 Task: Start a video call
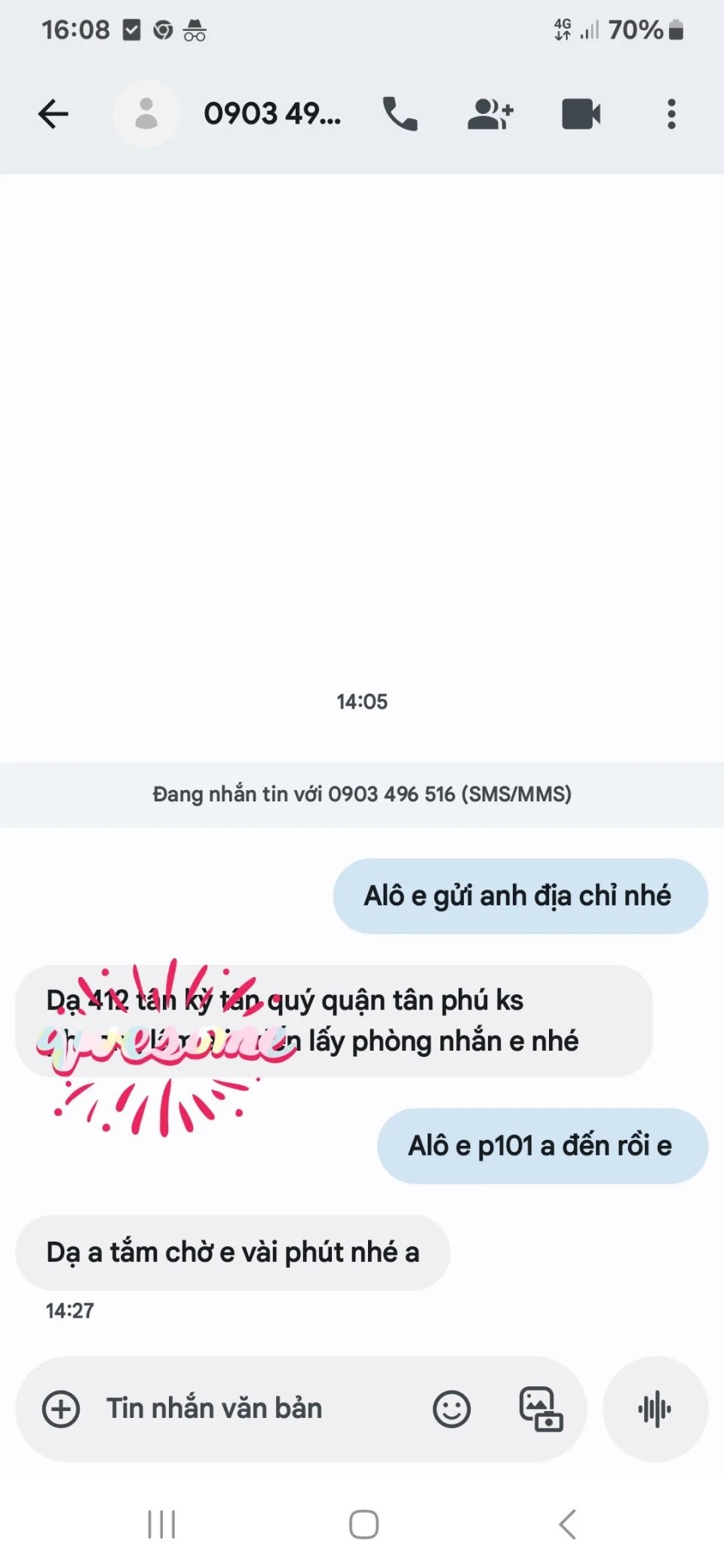(581, 115)
